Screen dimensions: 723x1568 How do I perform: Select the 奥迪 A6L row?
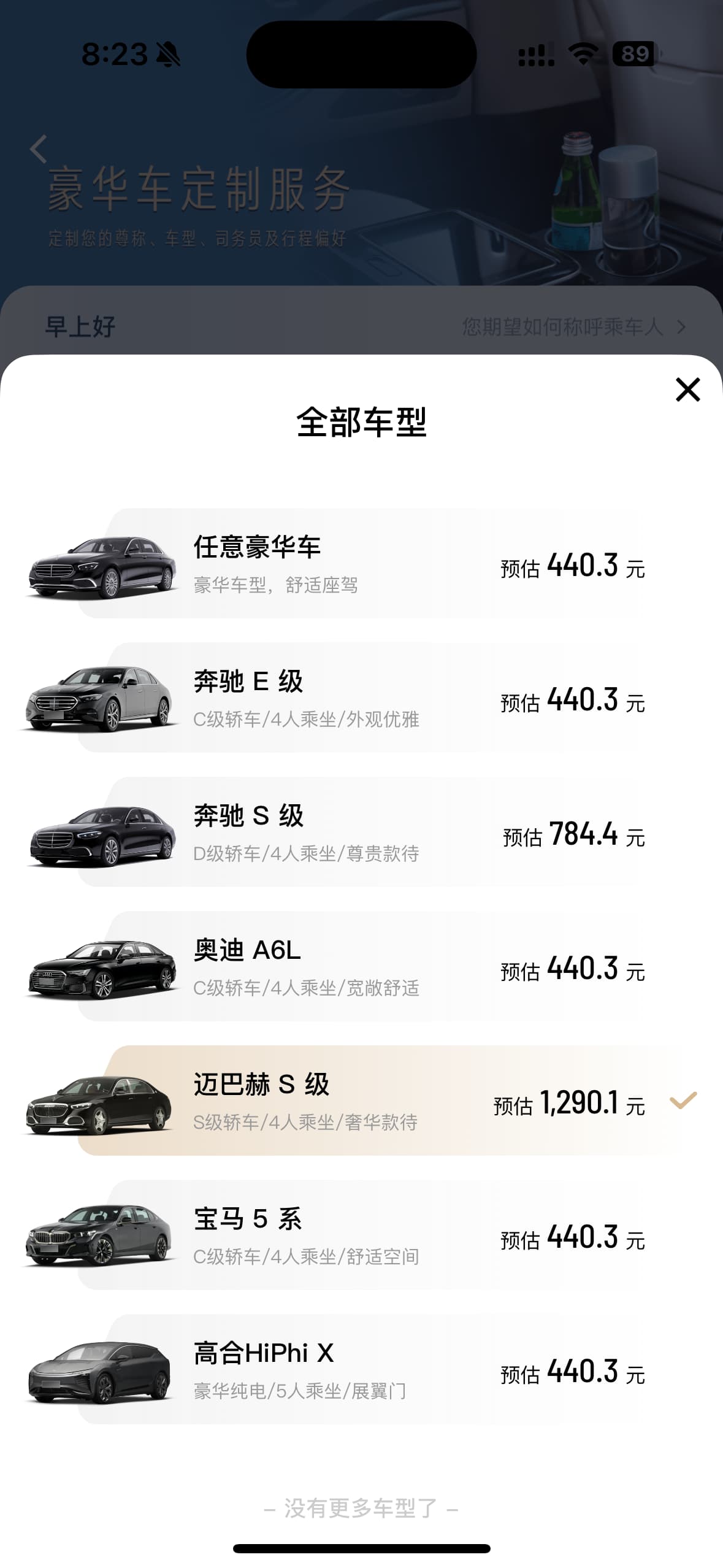(362, 967)
